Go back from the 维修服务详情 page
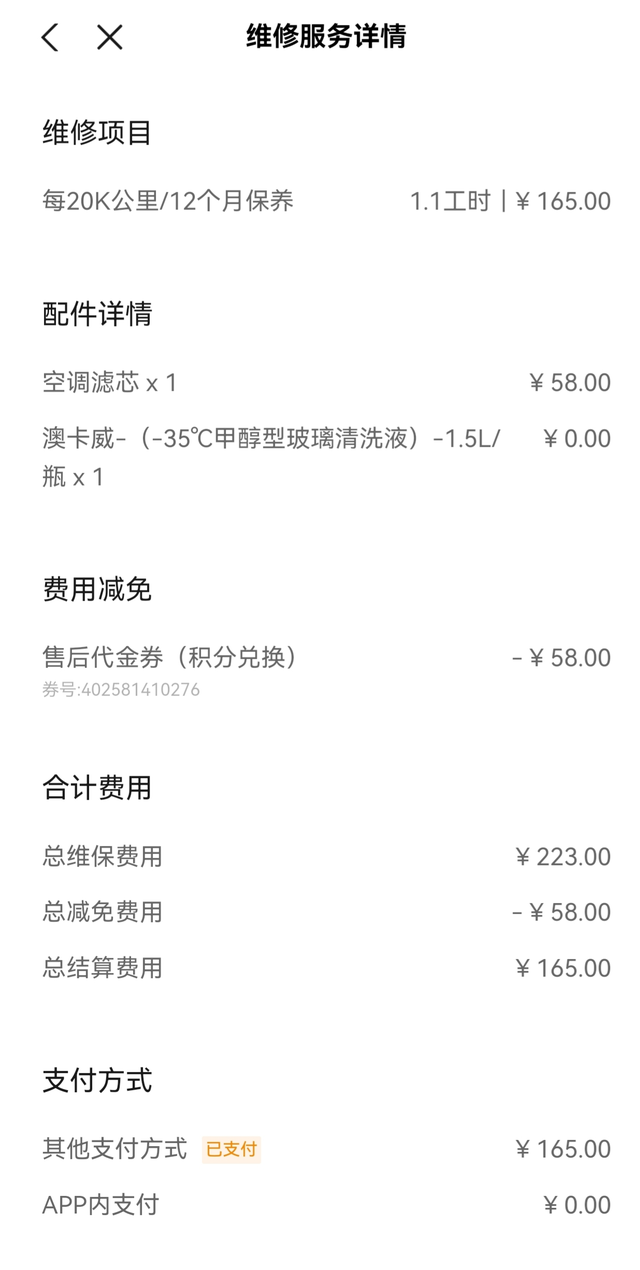 point(50,38)
